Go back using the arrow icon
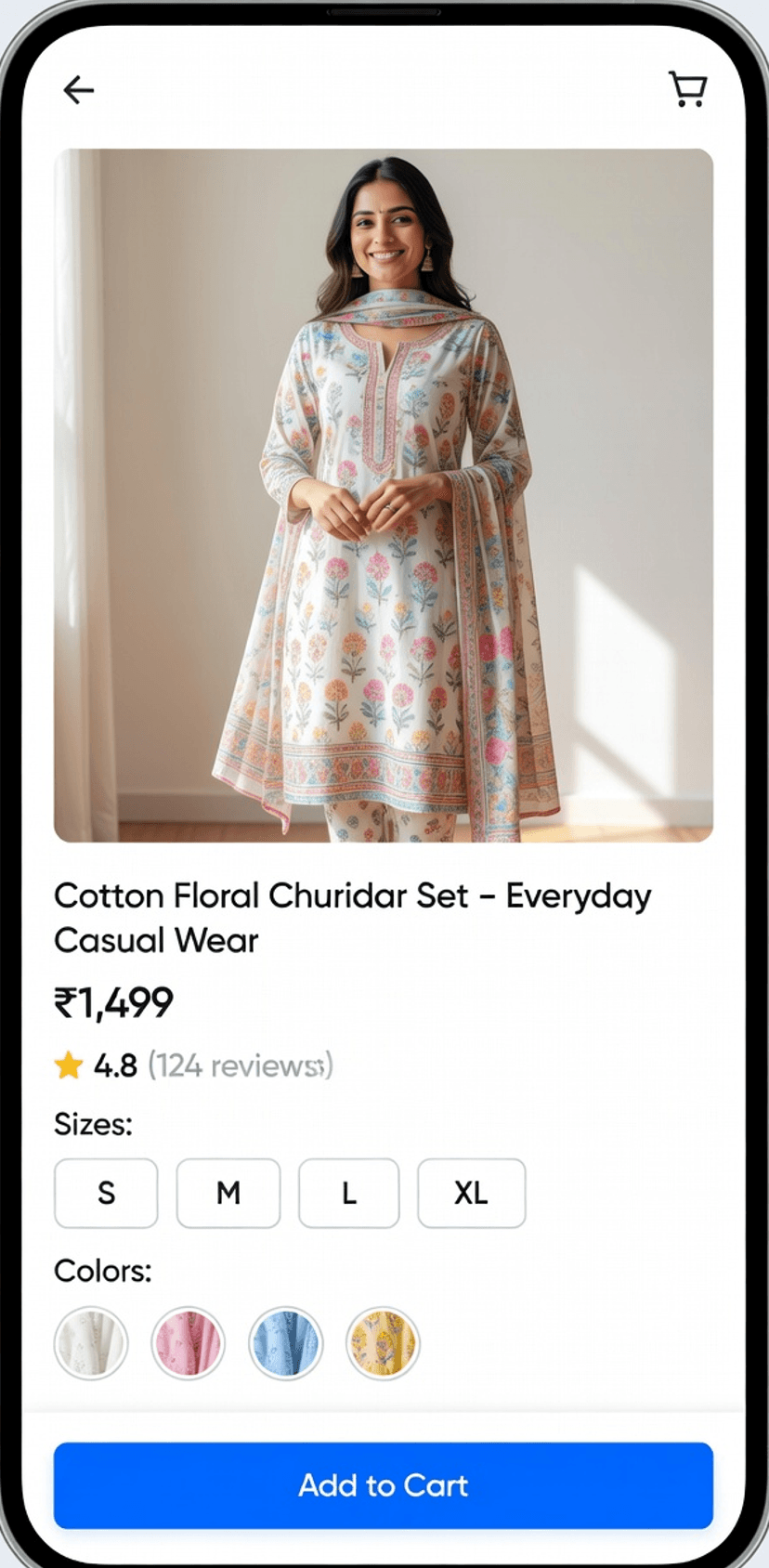 click(79, 90)
